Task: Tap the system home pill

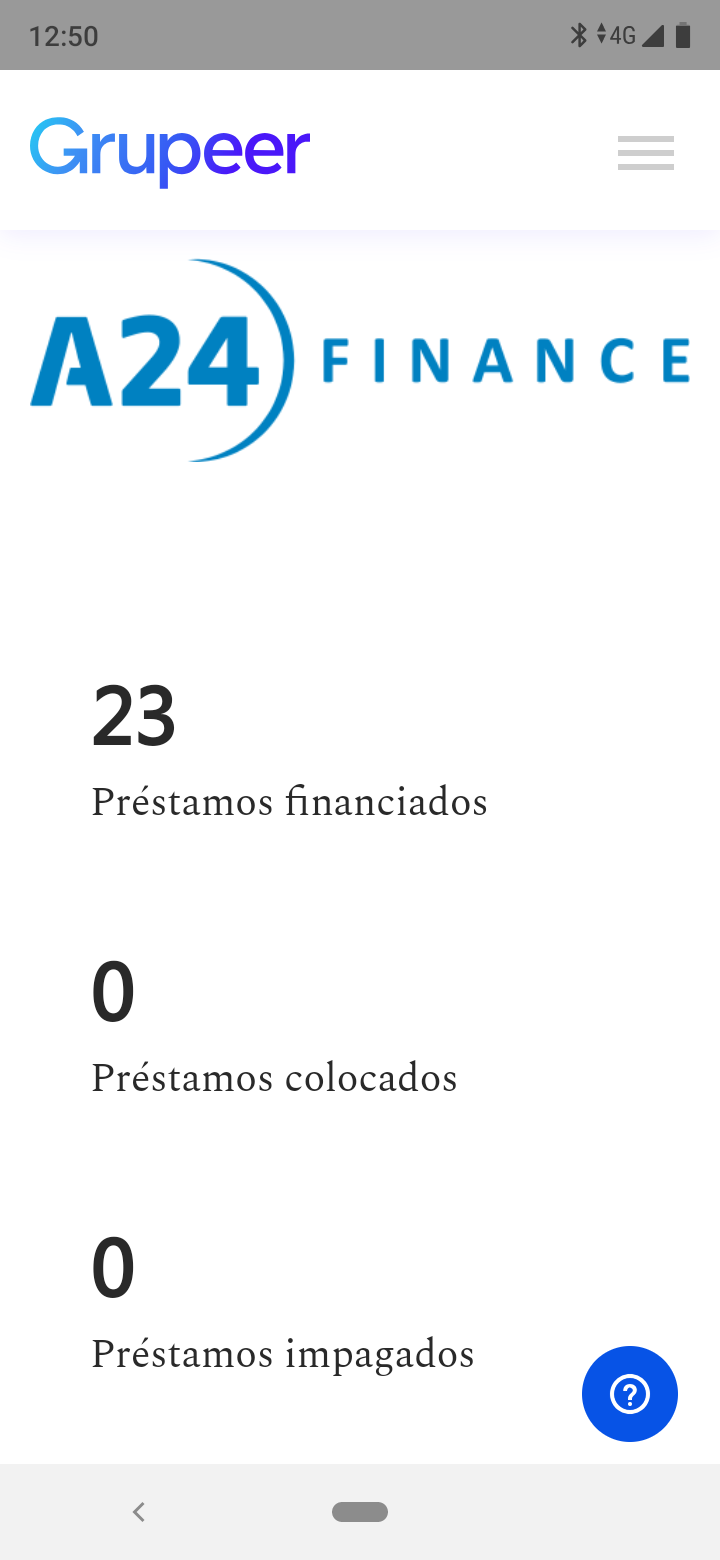Action: 360,1512
